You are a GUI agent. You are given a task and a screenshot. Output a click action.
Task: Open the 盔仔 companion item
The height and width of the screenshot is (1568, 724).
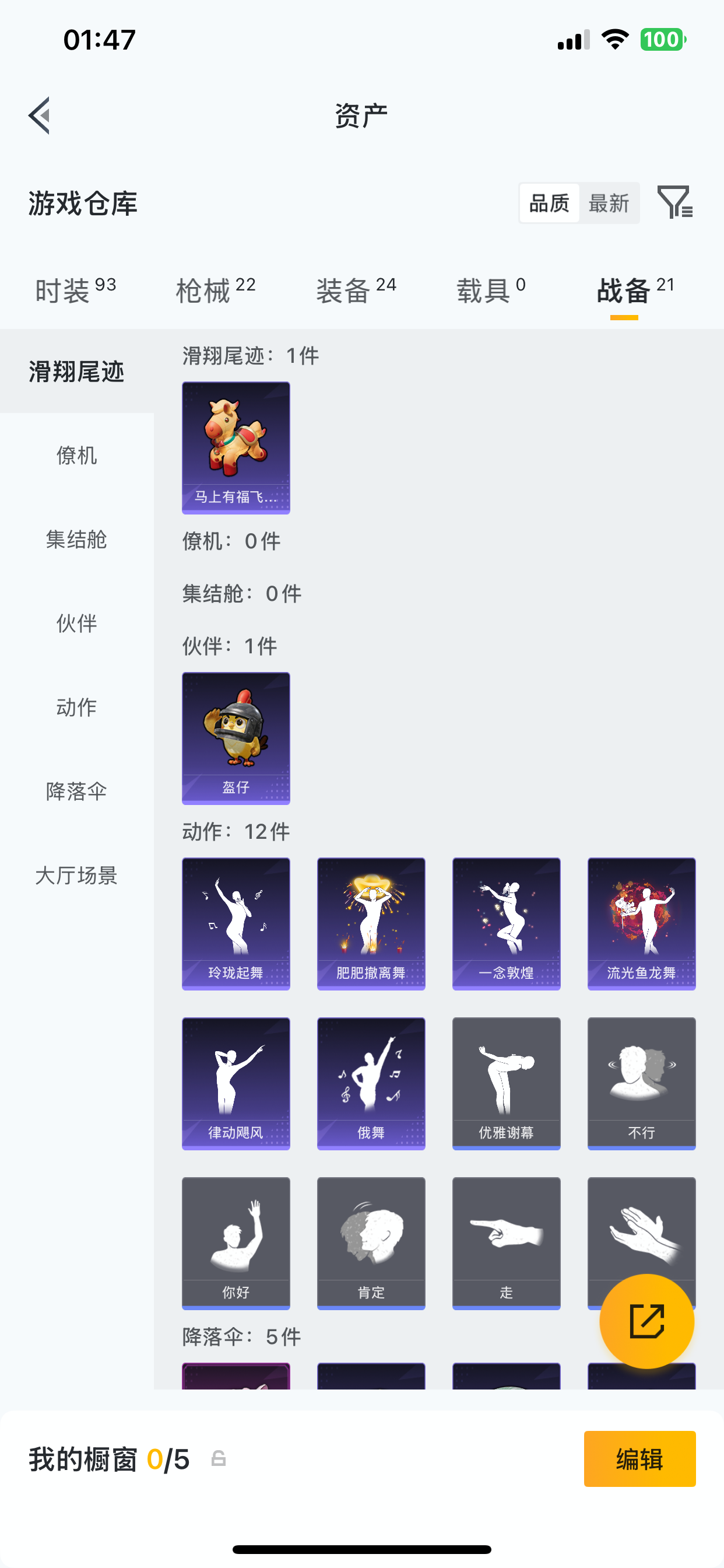click(x=236, y=738)
